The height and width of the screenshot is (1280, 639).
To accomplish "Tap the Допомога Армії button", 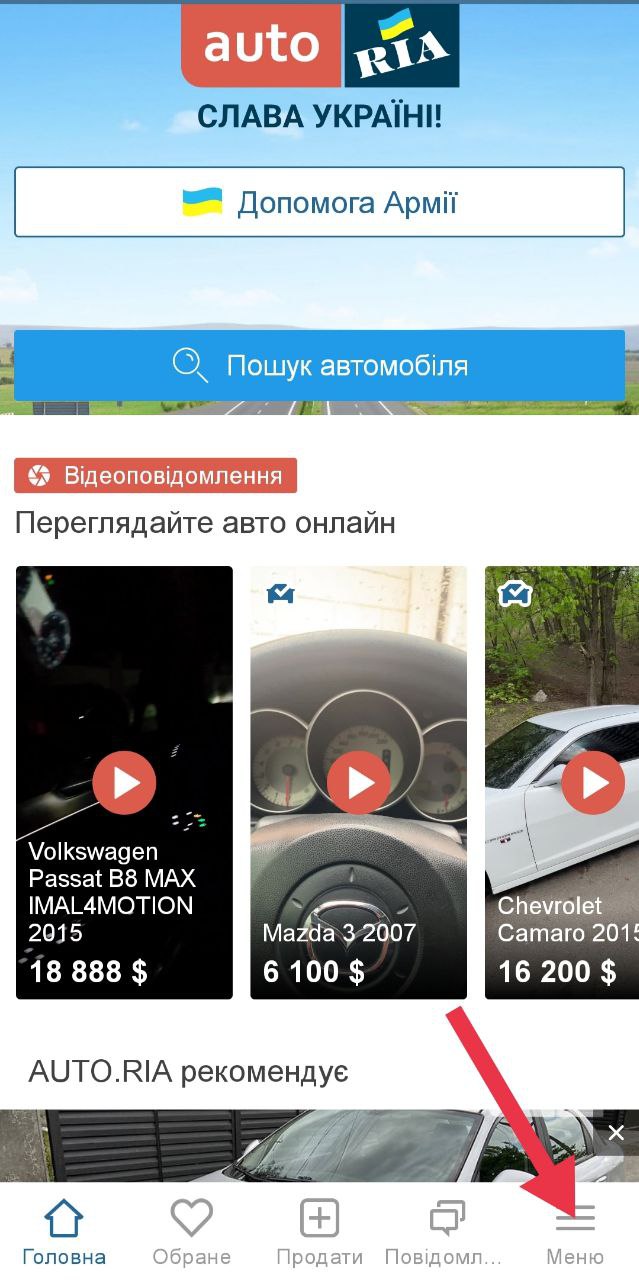I will (319, 203).
